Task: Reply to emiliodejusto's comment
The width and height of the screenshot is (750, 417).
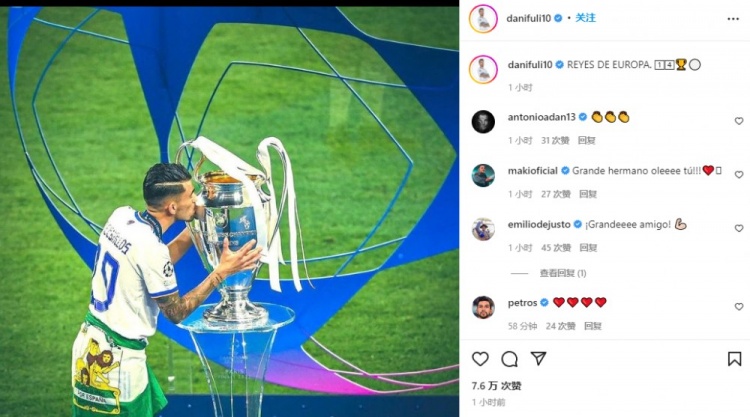Action: click(x=588, y=247)
